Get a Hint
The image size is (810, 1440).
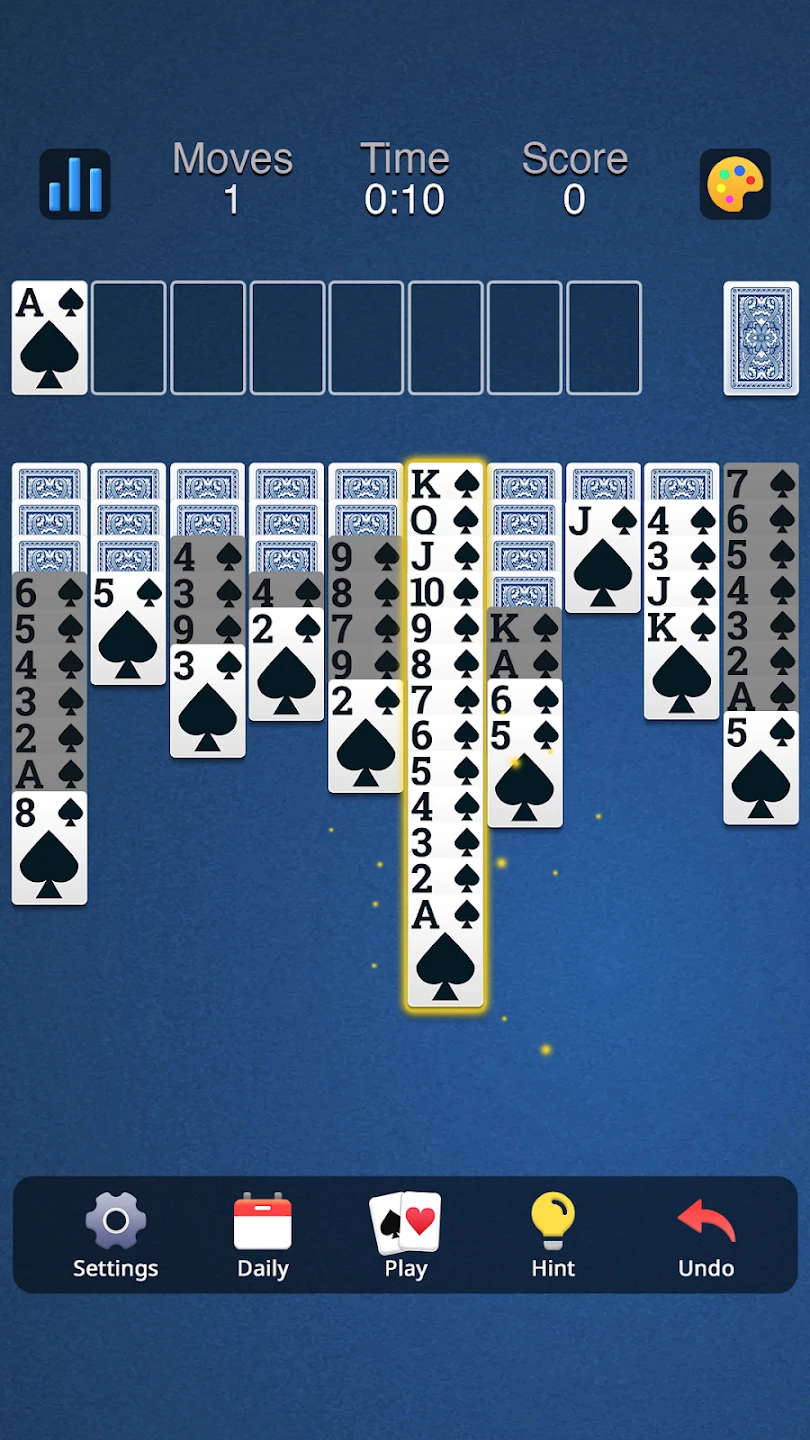click(x=552, y=1235)
